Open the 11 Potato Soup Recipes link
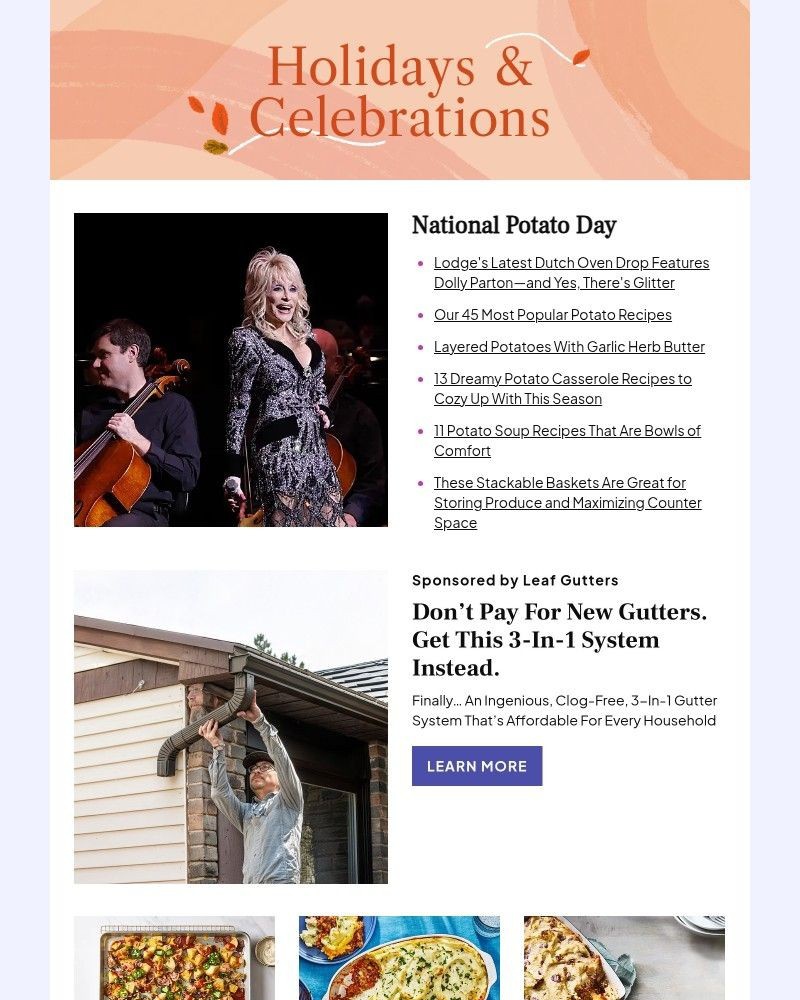 (x=567, y=440)
